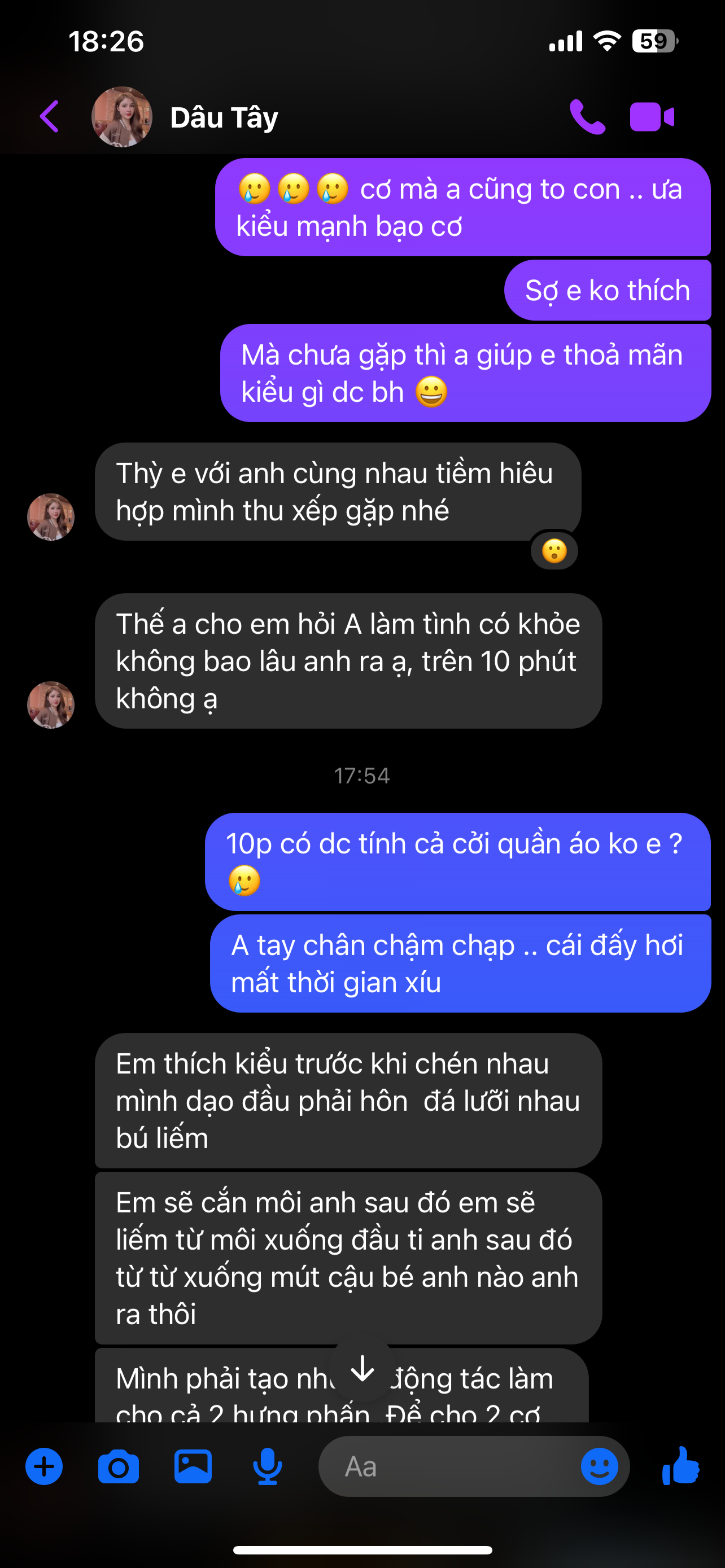Start a voice call with Dâu Tây
This screenshot has width=725, height=1568.
click(587, 117)
